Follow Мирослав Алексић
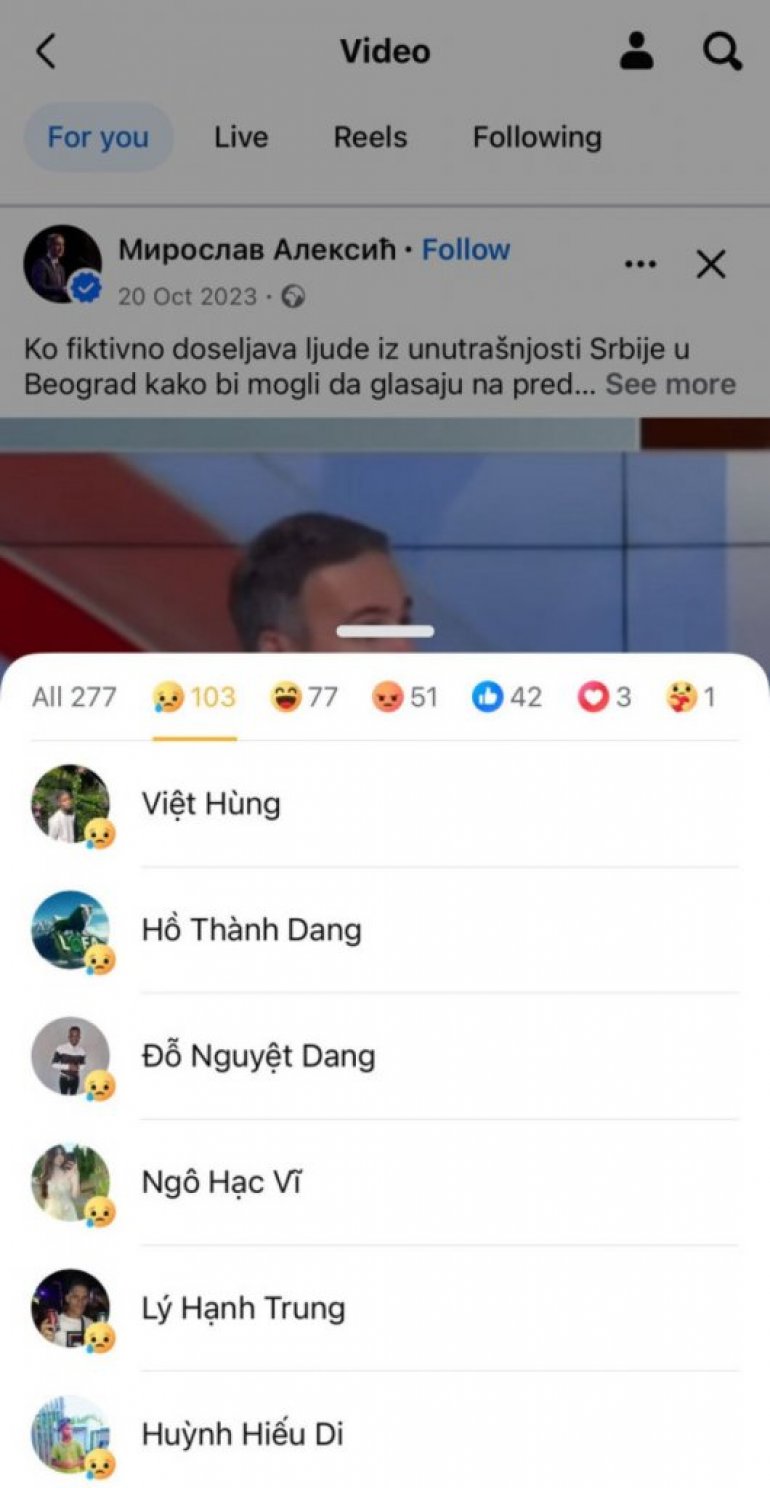Viewport: 770px width, 1488px height. pos(466,249)
